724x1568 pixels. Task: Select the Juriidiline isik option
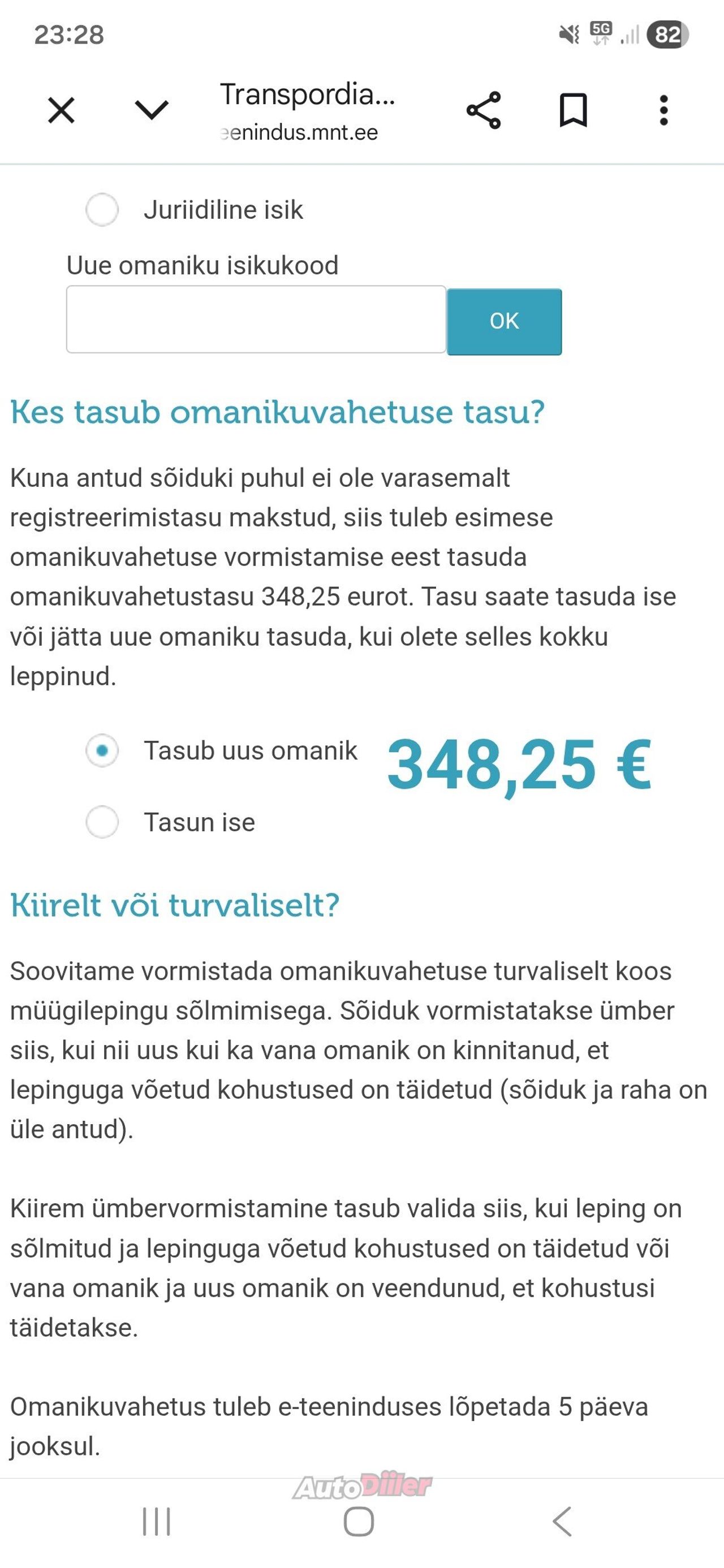(x=102, y=210)
